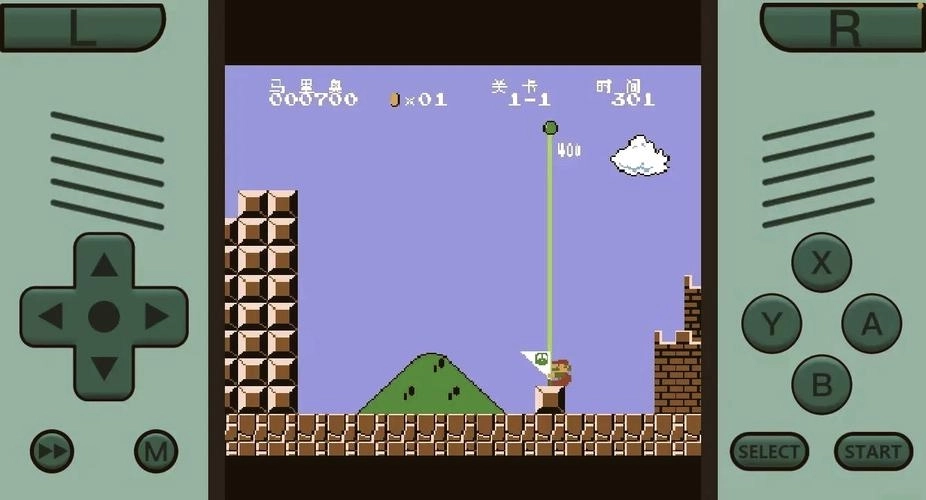This screenshot has height=500, width=926.
Task: Hit the B button
Action: point(821,384)
